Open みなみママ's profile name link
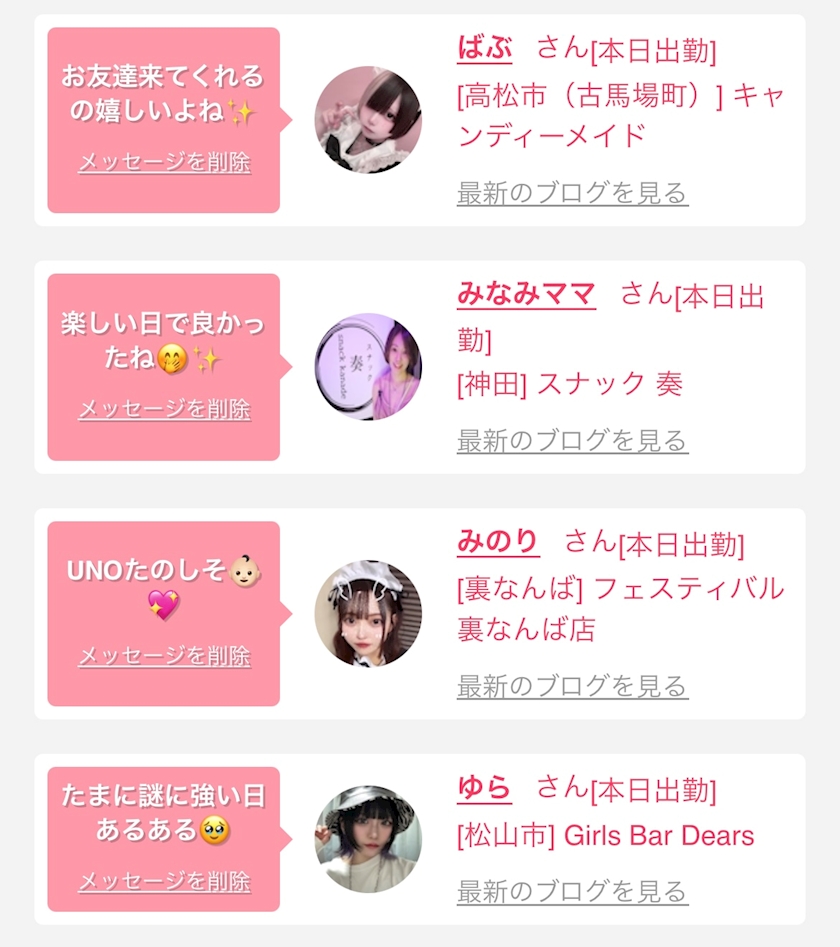This screenshot has height=947, width=840. click(x=526, y=294)
